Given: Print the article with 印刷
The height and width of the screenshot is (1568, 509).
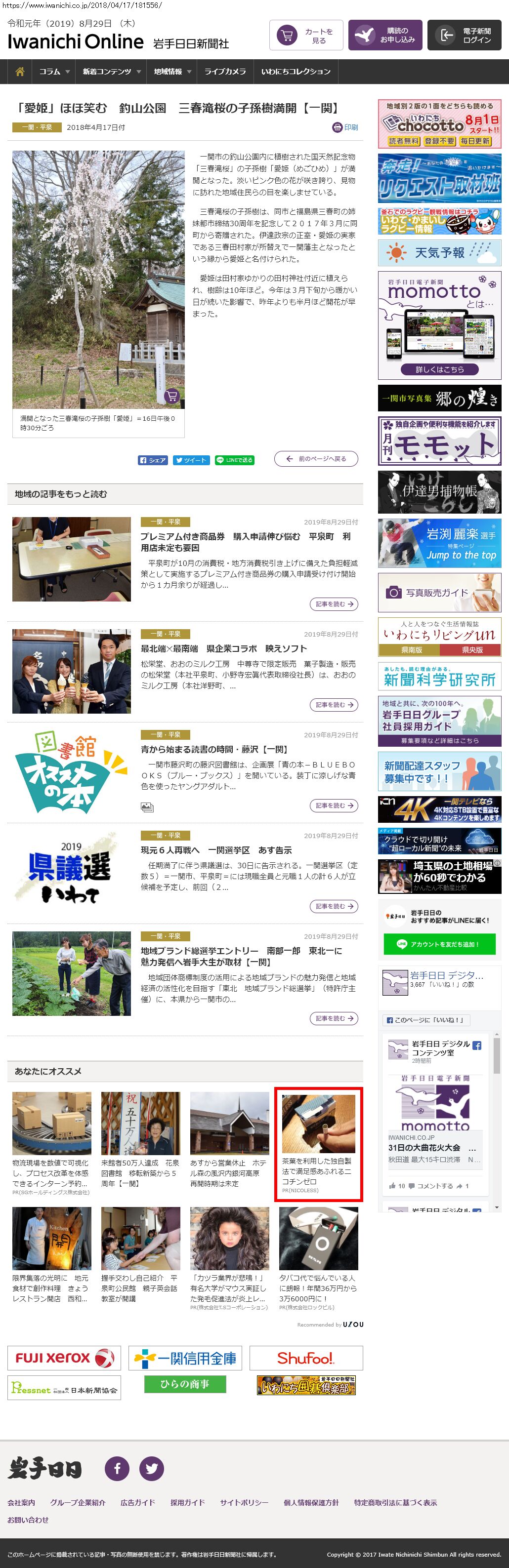Looking at the screenshot, I should coord(345,127).
